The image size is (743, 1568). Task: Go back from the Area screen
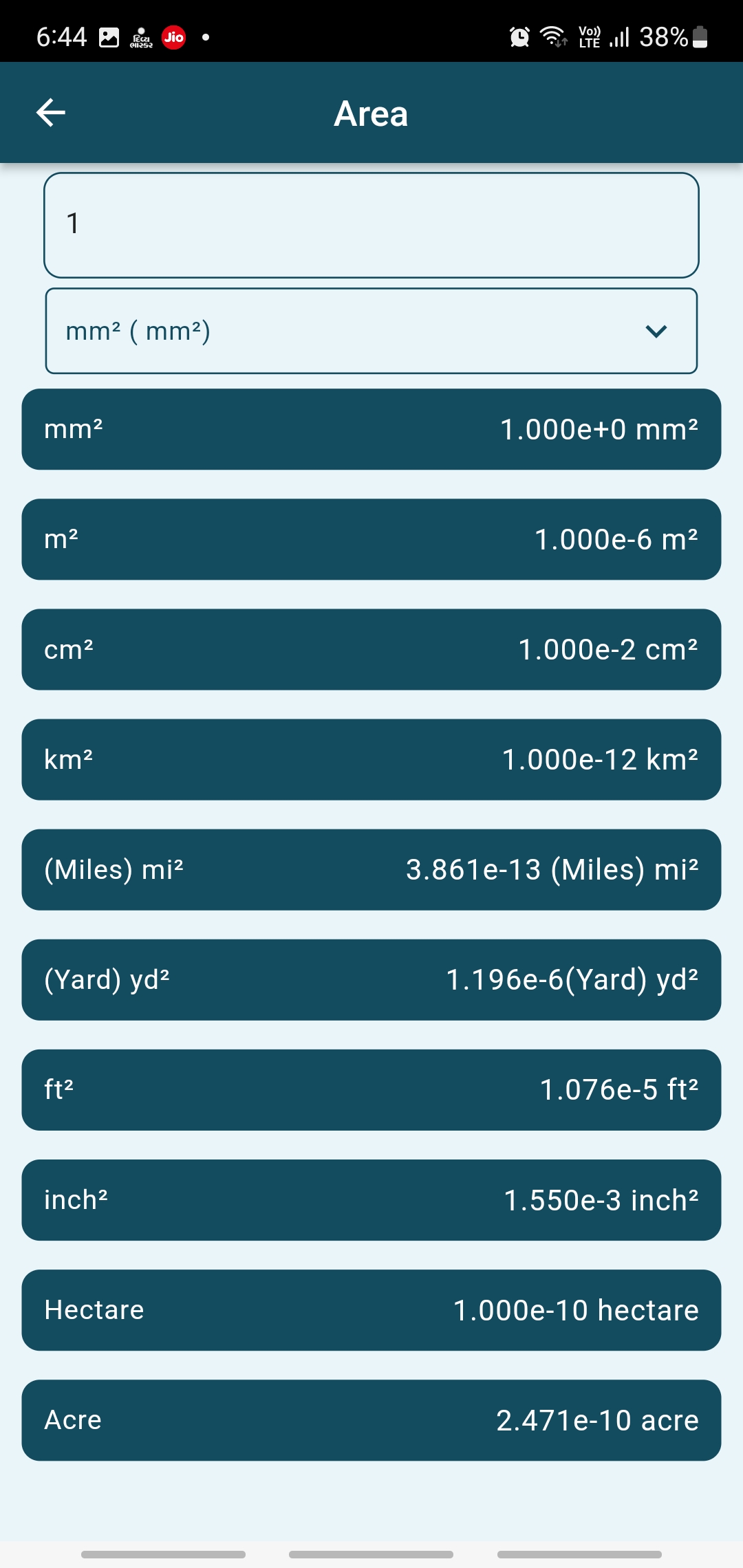coord(51,113)
